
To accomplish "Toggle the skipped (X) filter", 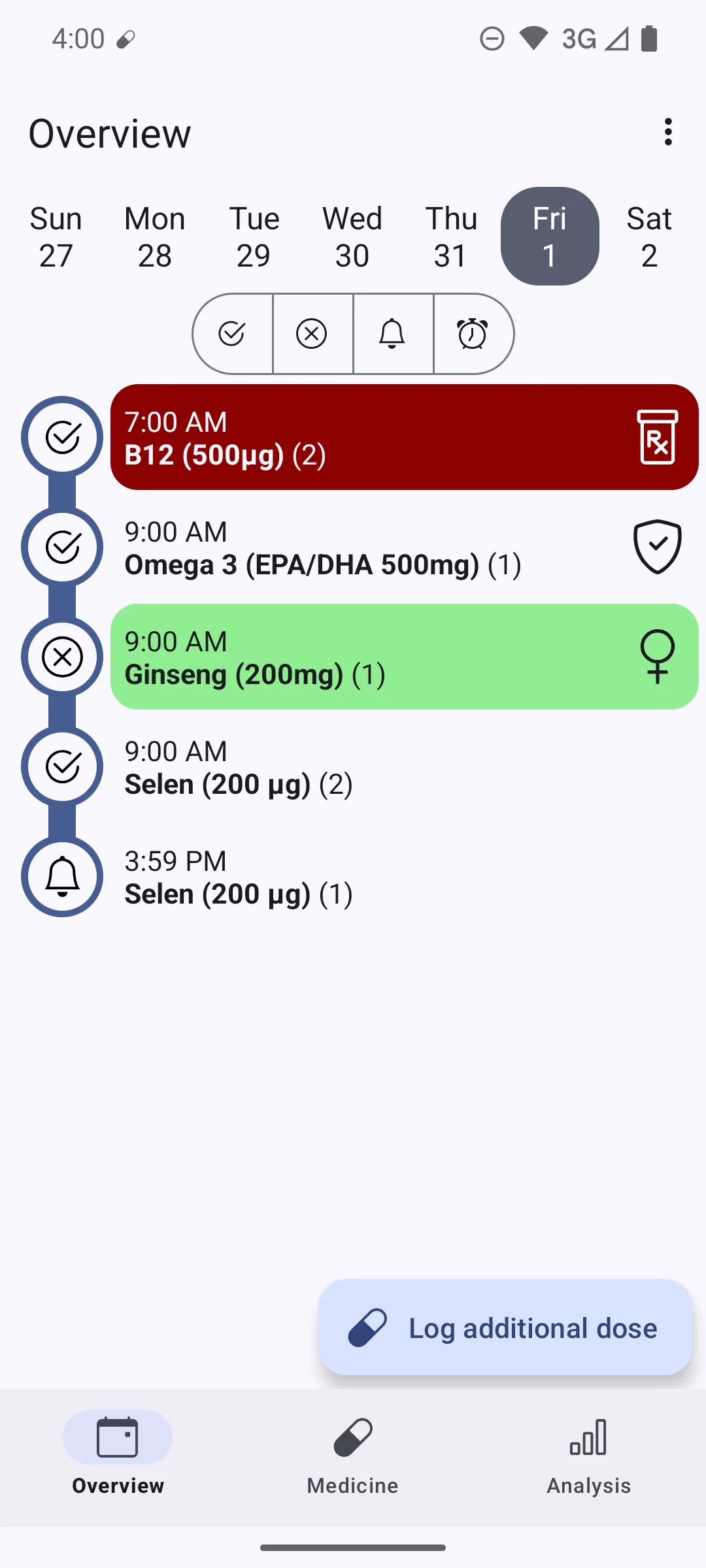I will [312, 334].
